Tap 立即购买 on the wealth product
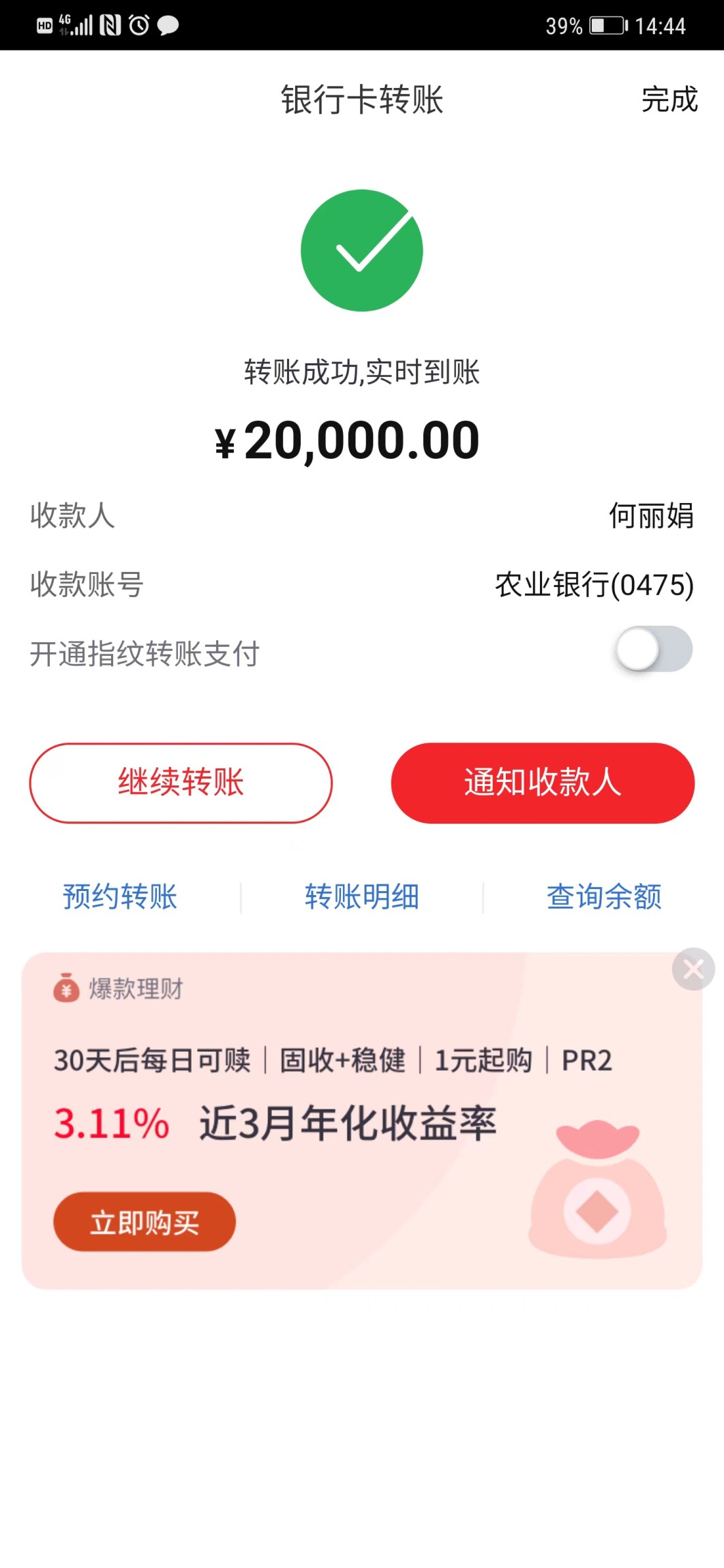Viewport: 724px width, 1568px height. (145, 1222)
